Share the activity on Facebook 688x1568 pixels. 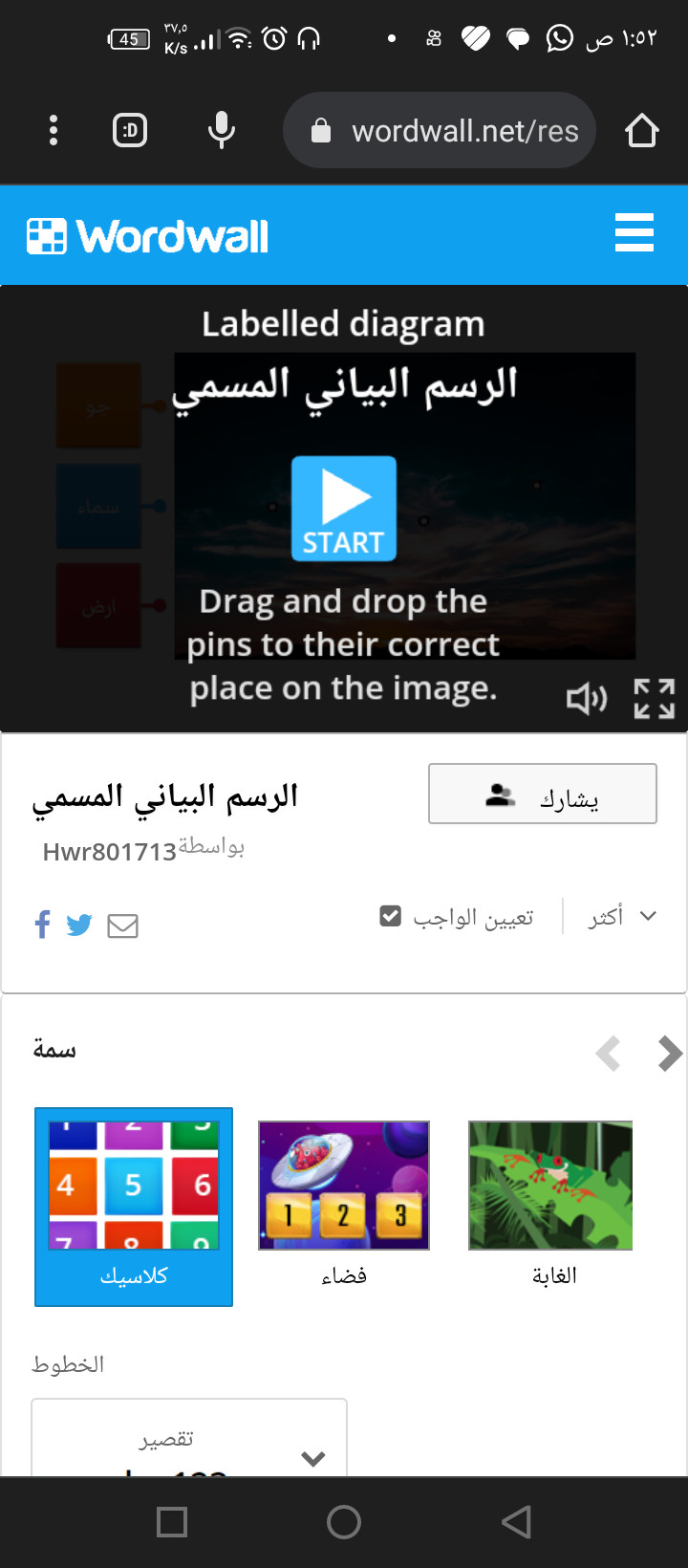(x=42, y=925)
